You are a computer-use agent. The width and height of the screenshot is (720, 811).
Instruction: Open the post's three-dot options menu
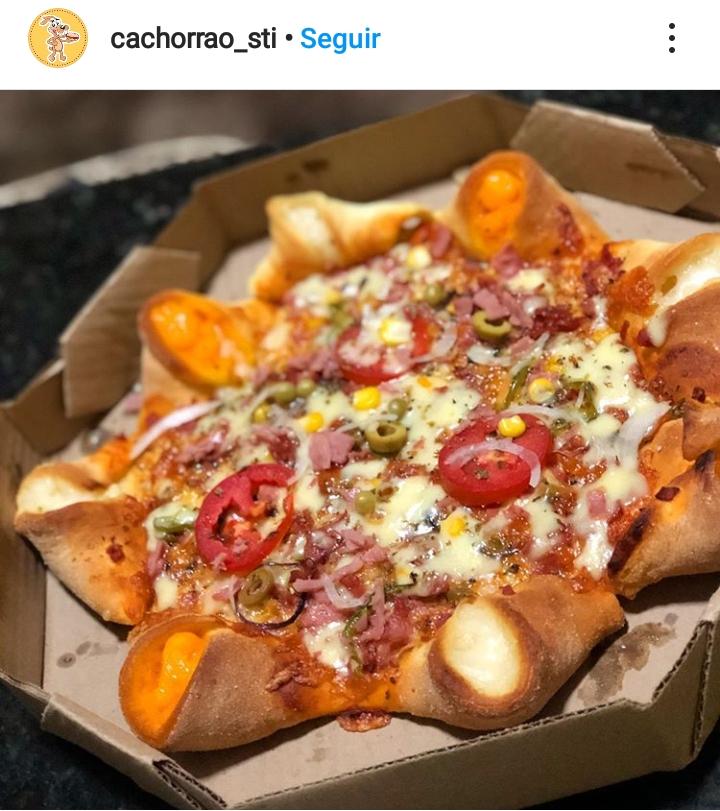click(x=672, y=39)
